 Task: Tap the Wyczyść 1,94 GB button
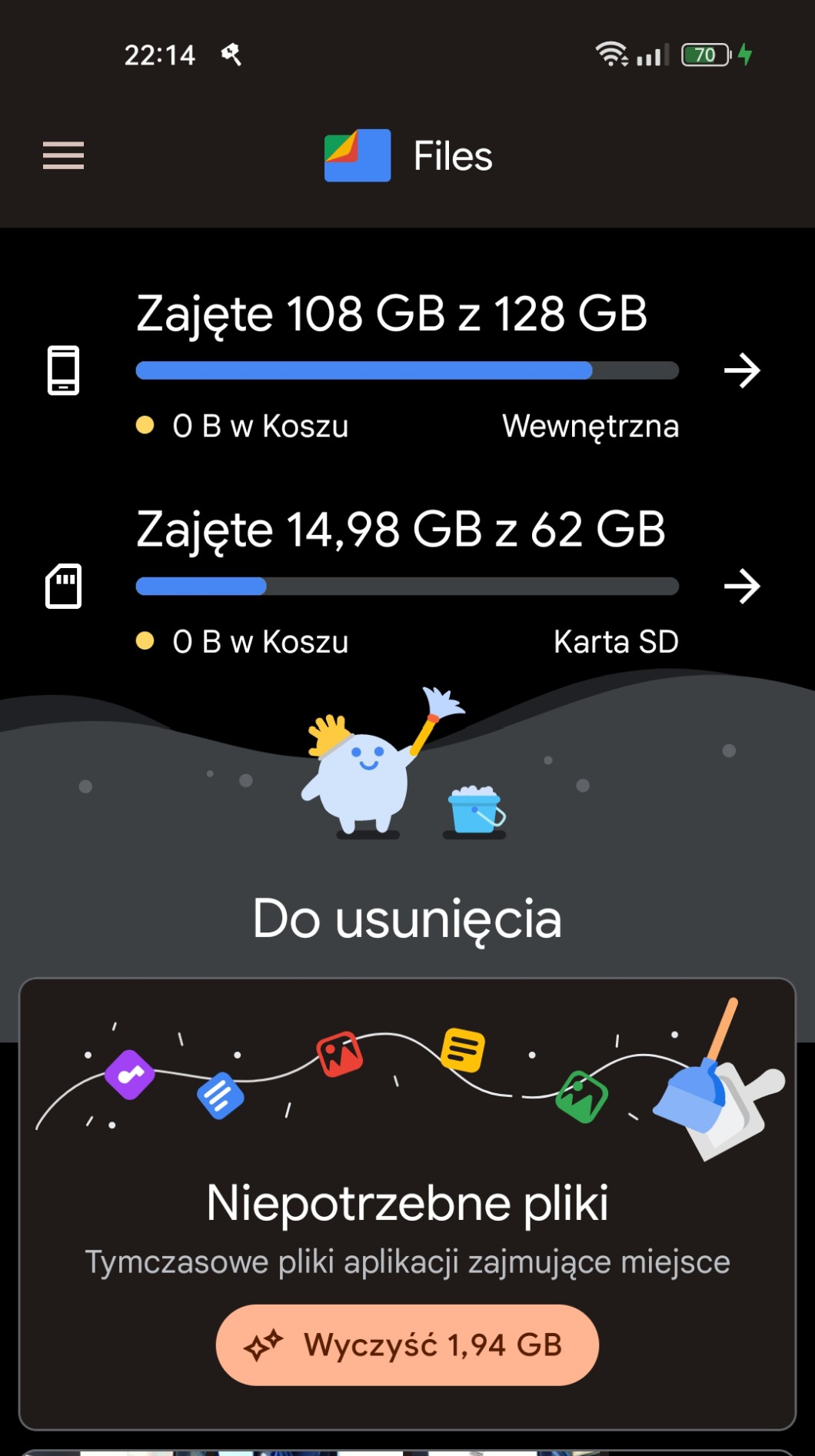[407, 1345]
